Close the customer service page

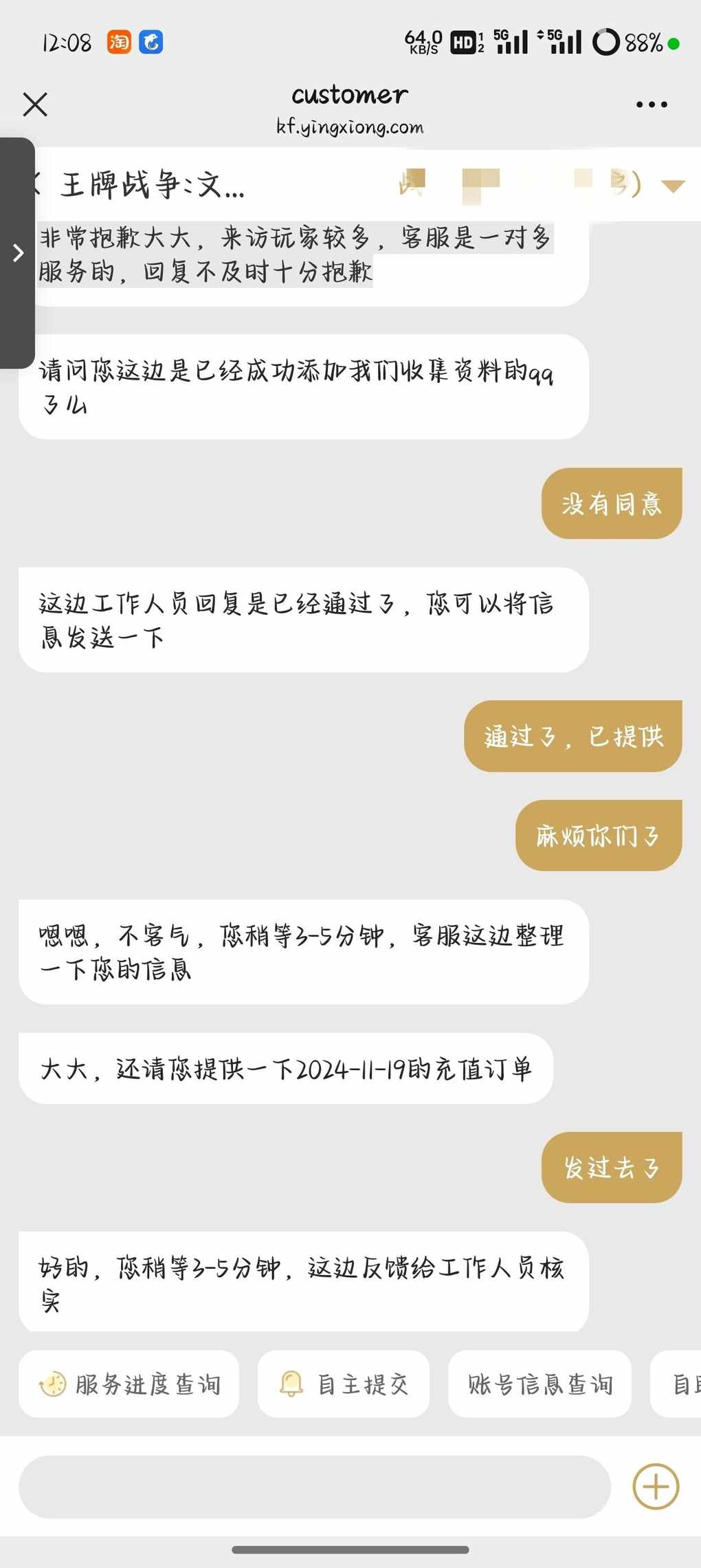35,105
